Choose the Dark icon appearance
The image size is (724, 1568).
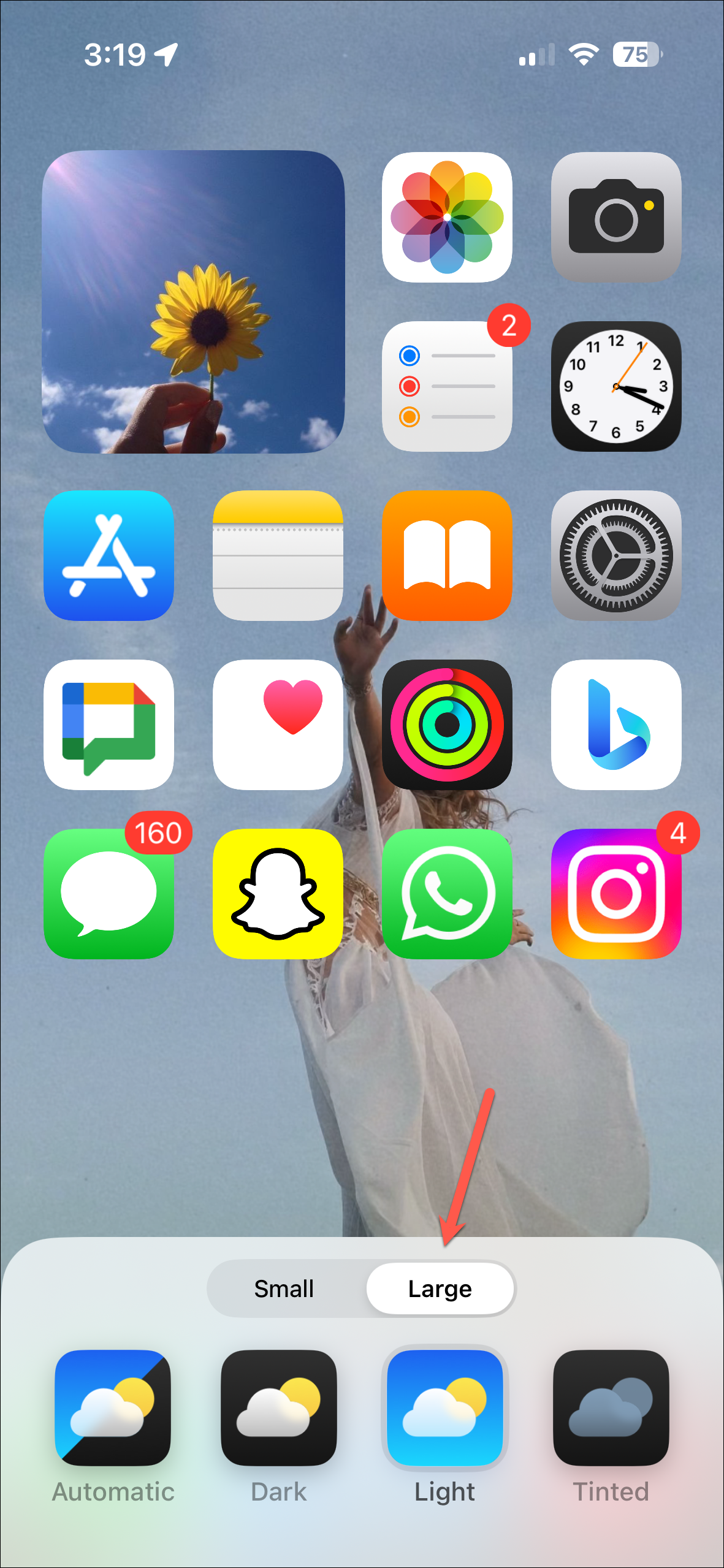pyautogui.click(x=279, y=1407)
